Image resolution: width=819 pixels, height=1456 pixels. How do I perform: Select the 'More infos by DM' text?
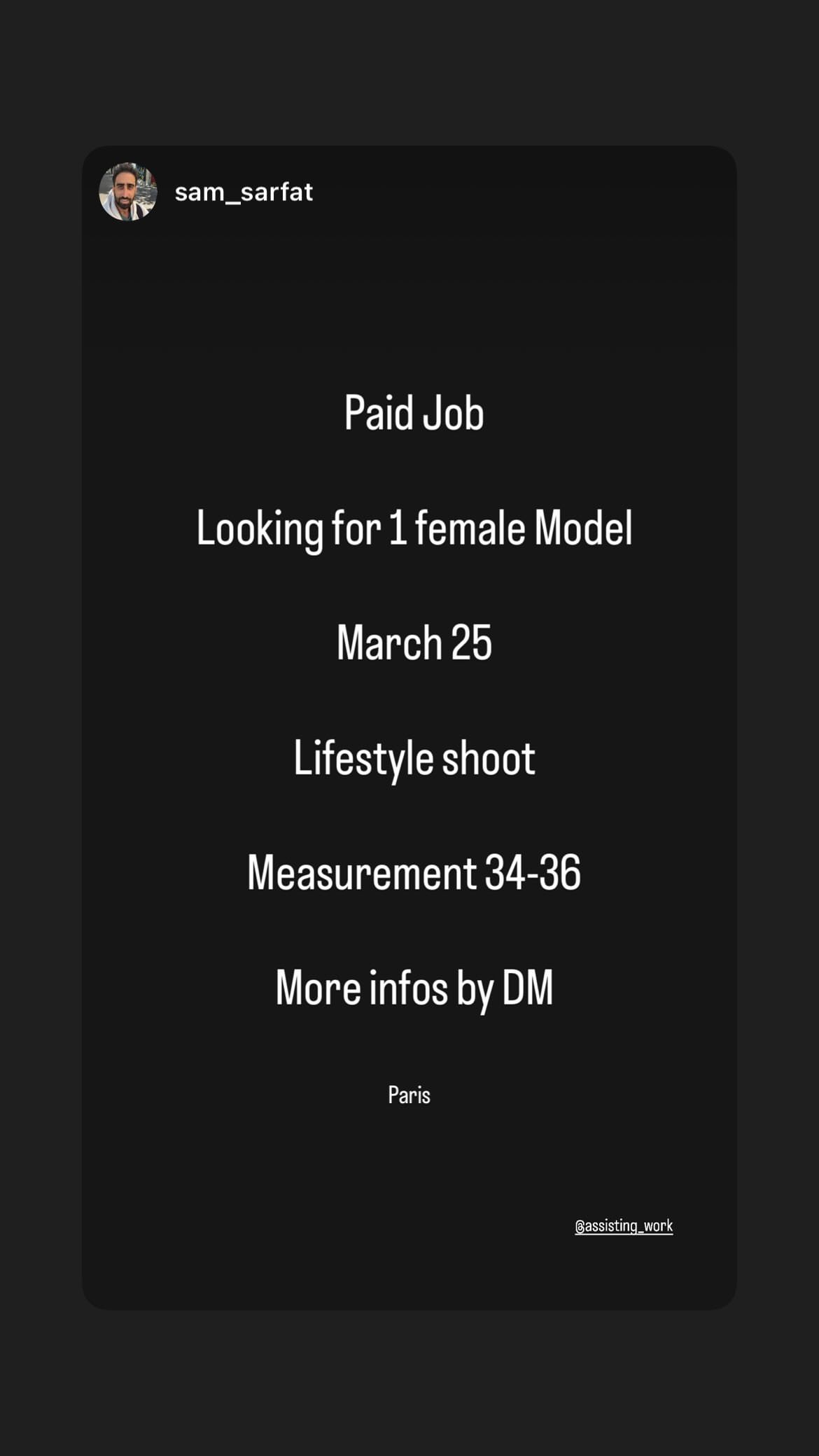(414, 987)
